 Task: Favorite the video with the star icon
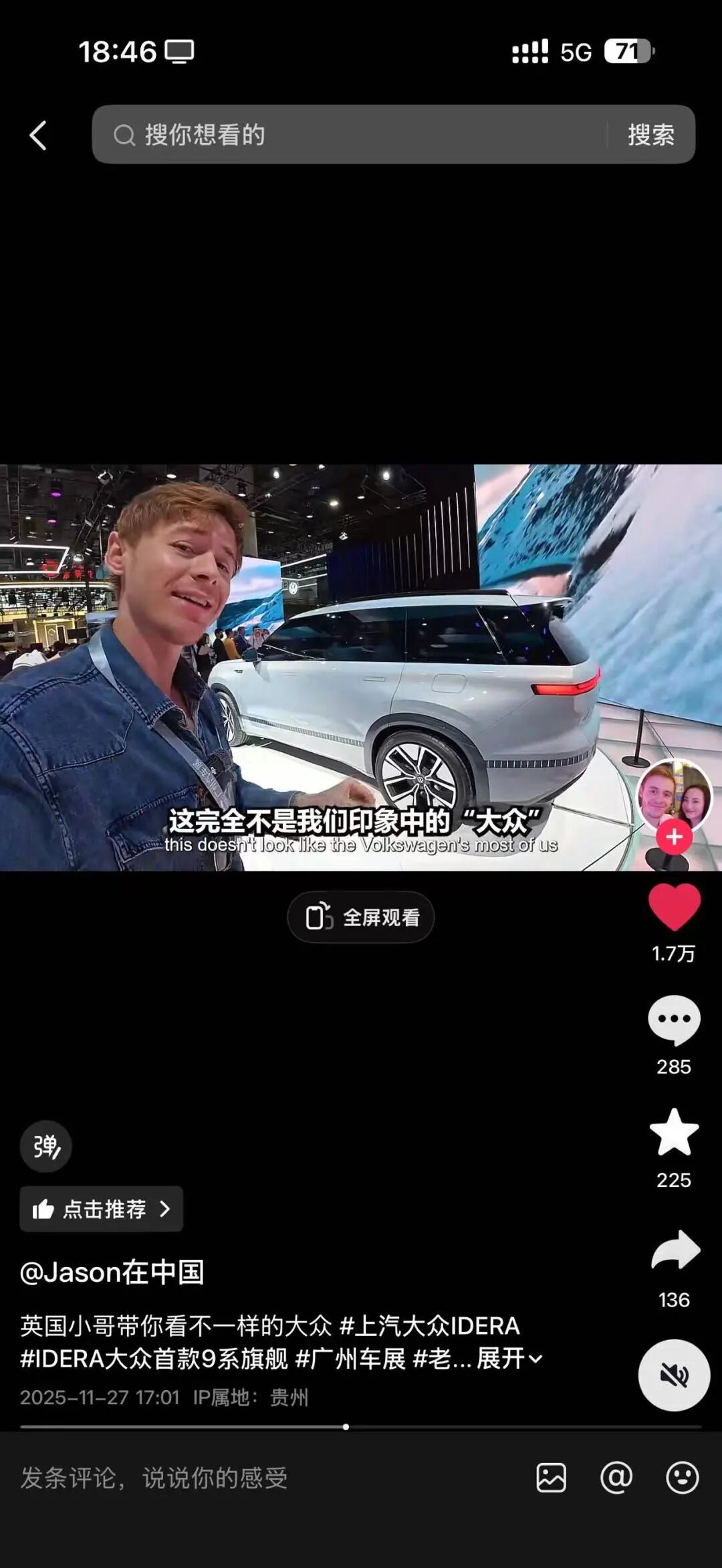(x=674, y=1133)
